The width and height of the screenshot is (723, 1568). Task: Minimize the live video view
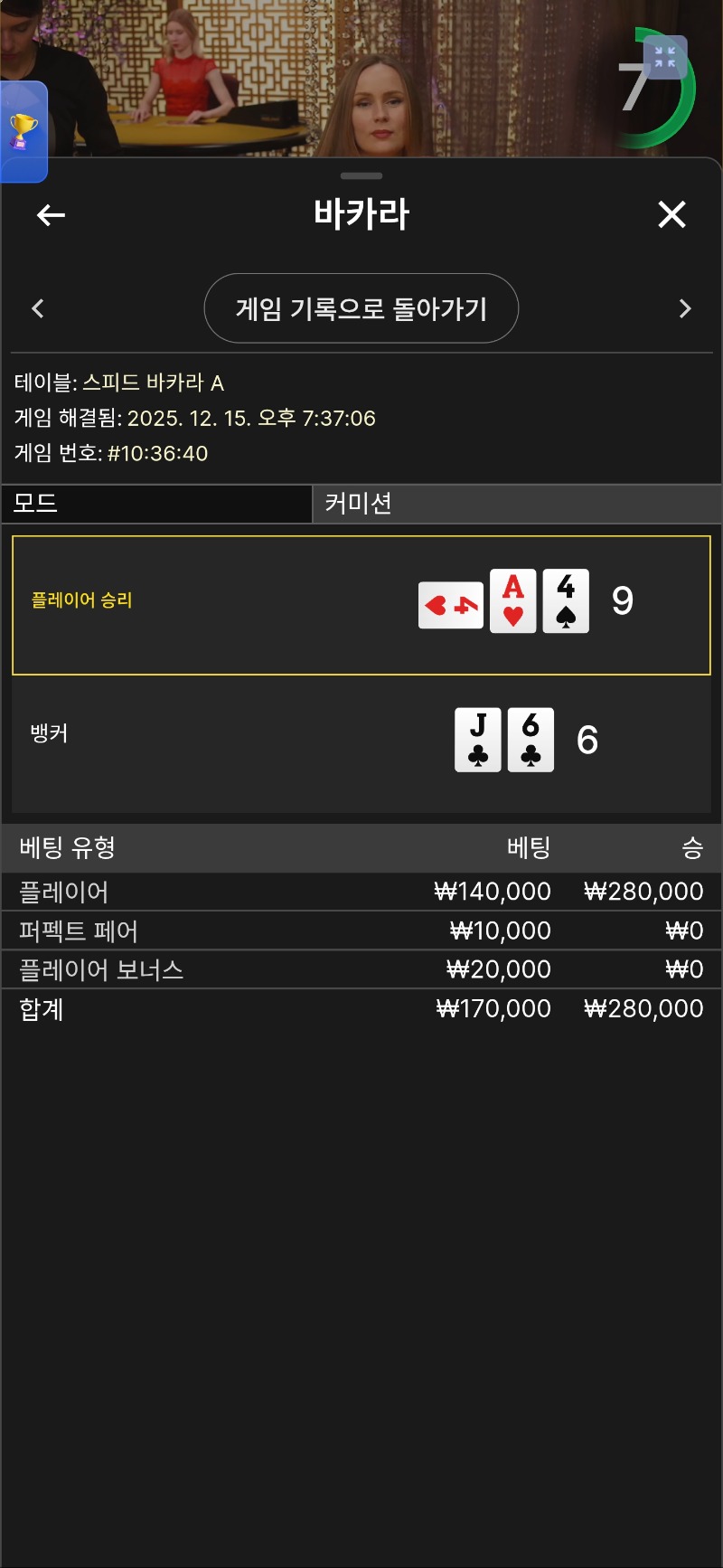coord(665,58)
